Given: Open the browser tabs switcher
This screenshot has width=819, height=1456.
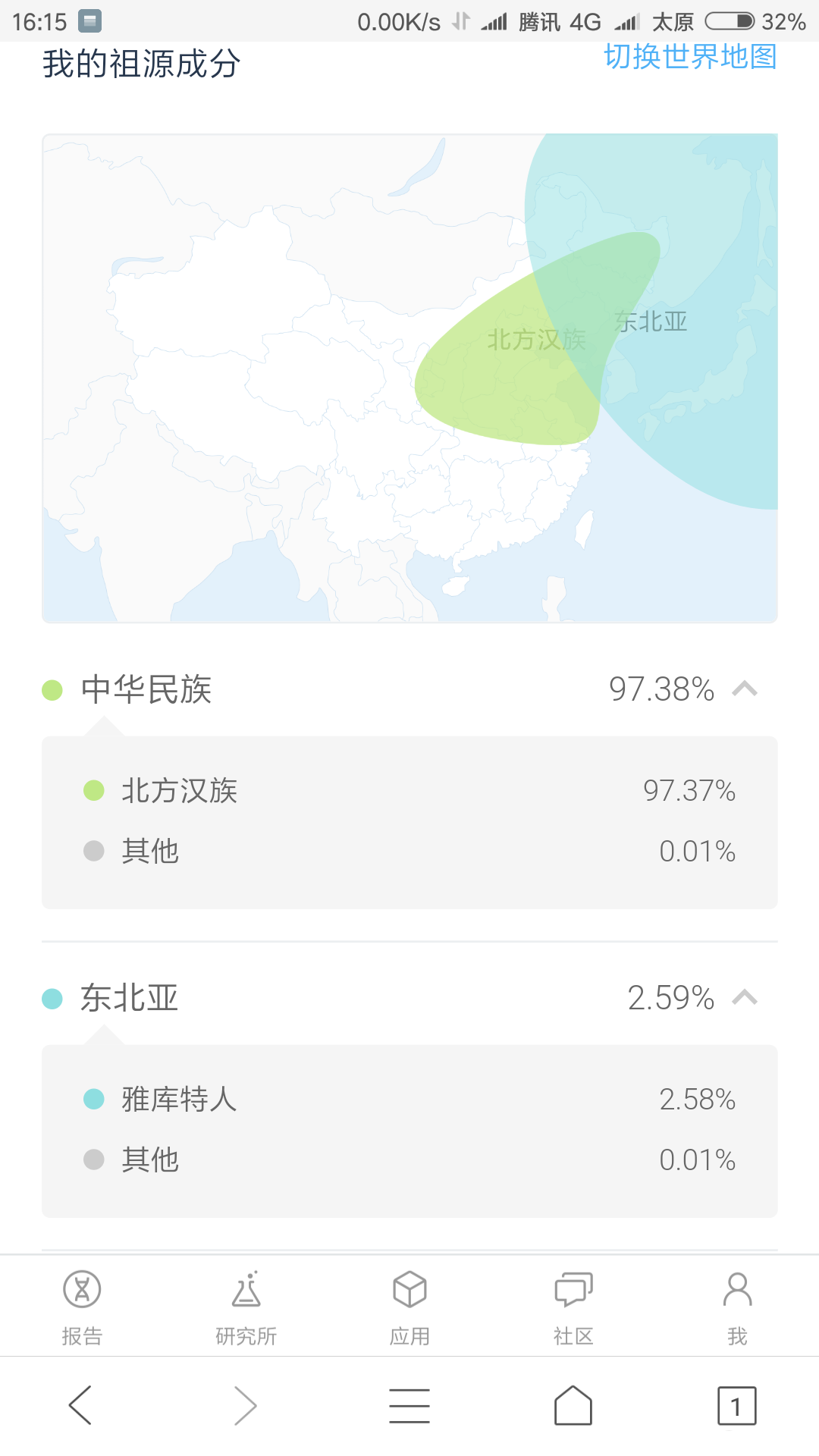Looking at the screenshot, I should [737, 1405].
